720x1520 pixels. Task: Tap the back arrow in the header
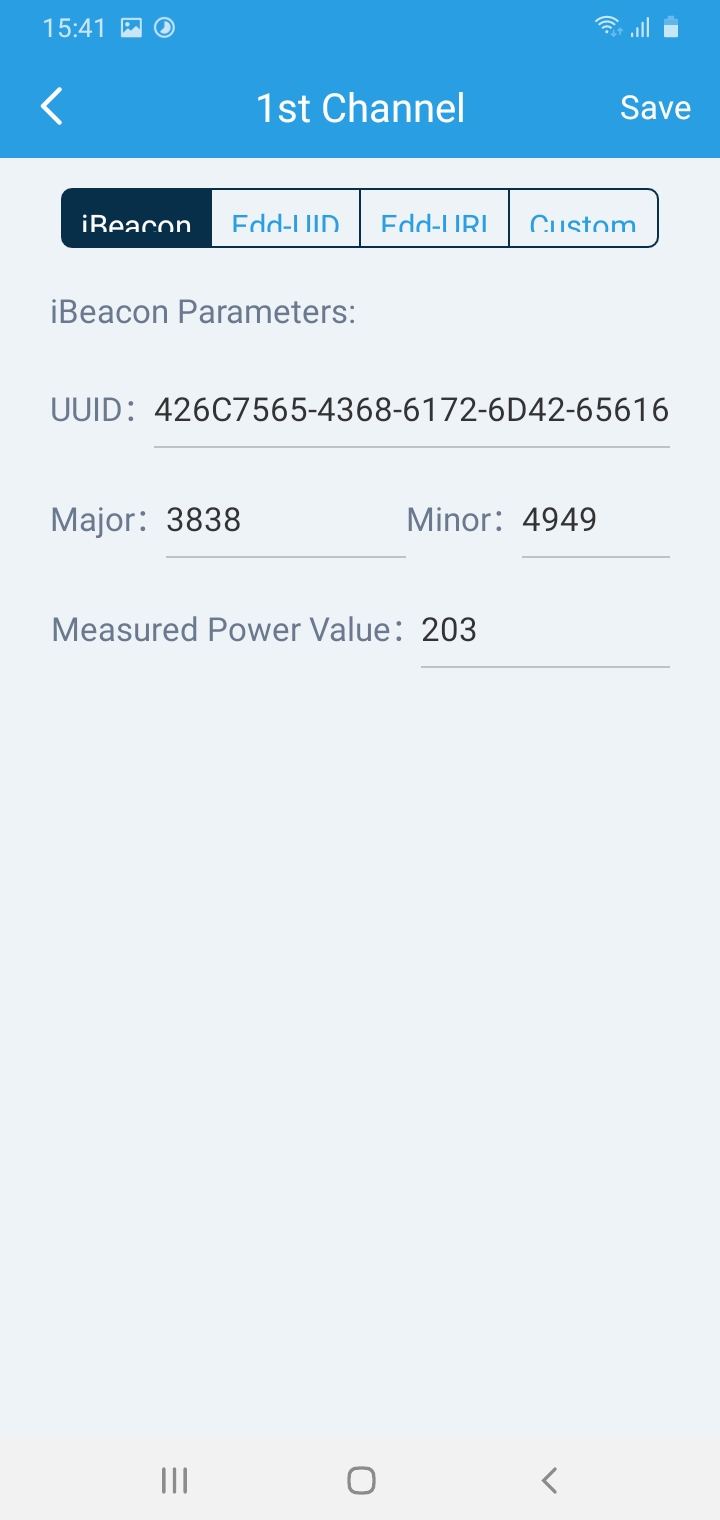(51, 105)
